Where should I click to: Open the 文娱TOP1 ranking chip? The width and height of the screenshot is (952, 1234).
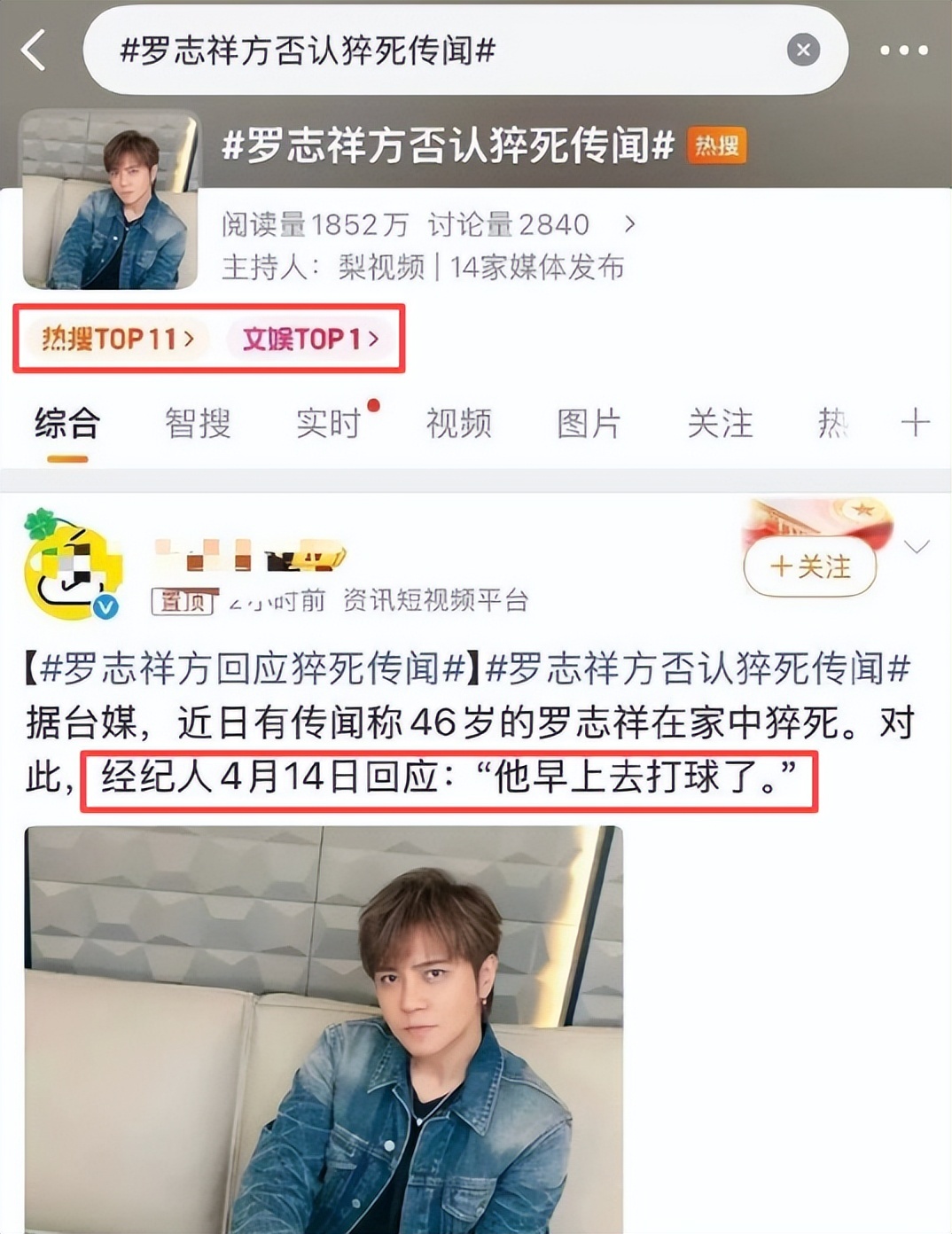click(310, 339)
